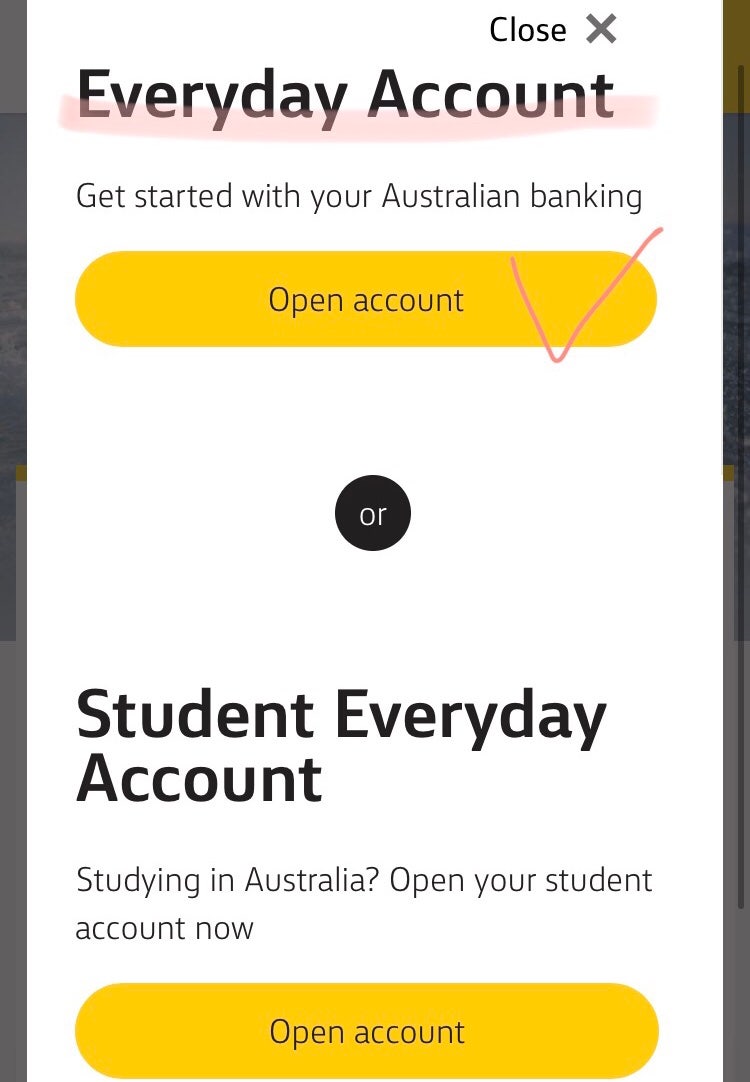Screen dimensions: 750x1082
Task: Open account under Student Everyday Account
Action: (366, 1031)
